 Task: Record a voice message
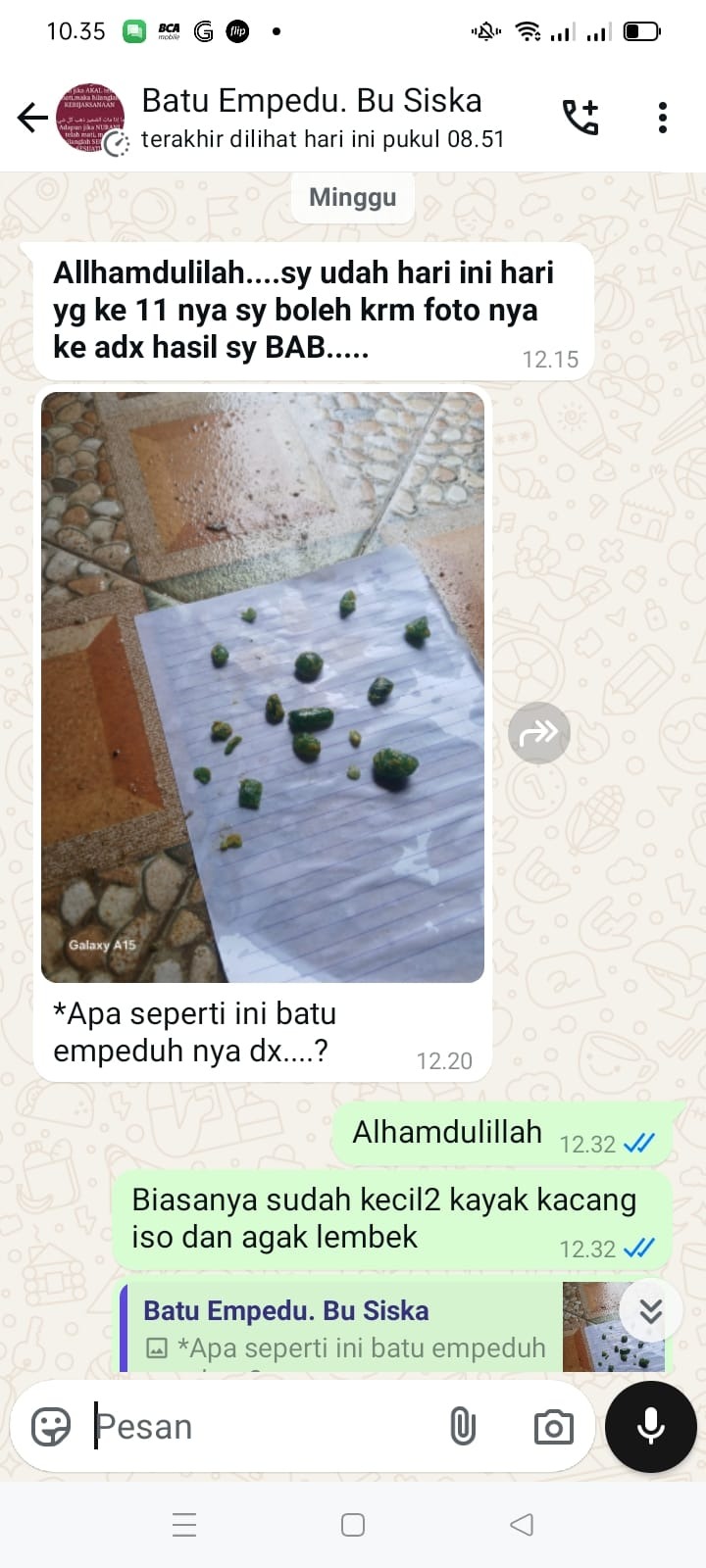tap(651, 1427)
